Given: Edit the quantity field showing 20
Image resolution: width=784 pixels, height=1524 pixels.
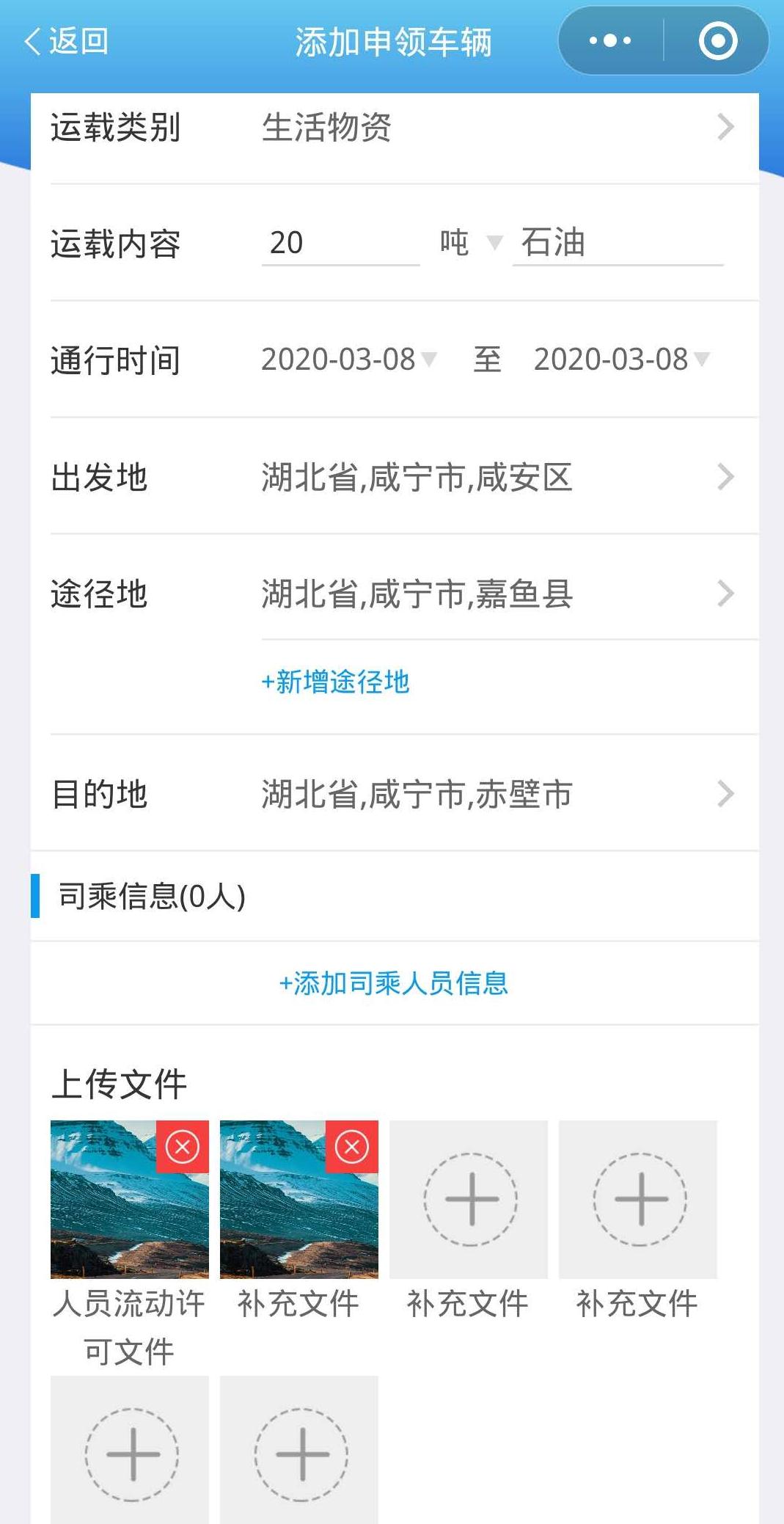Looking at the screenshot, I should (340, 243).
